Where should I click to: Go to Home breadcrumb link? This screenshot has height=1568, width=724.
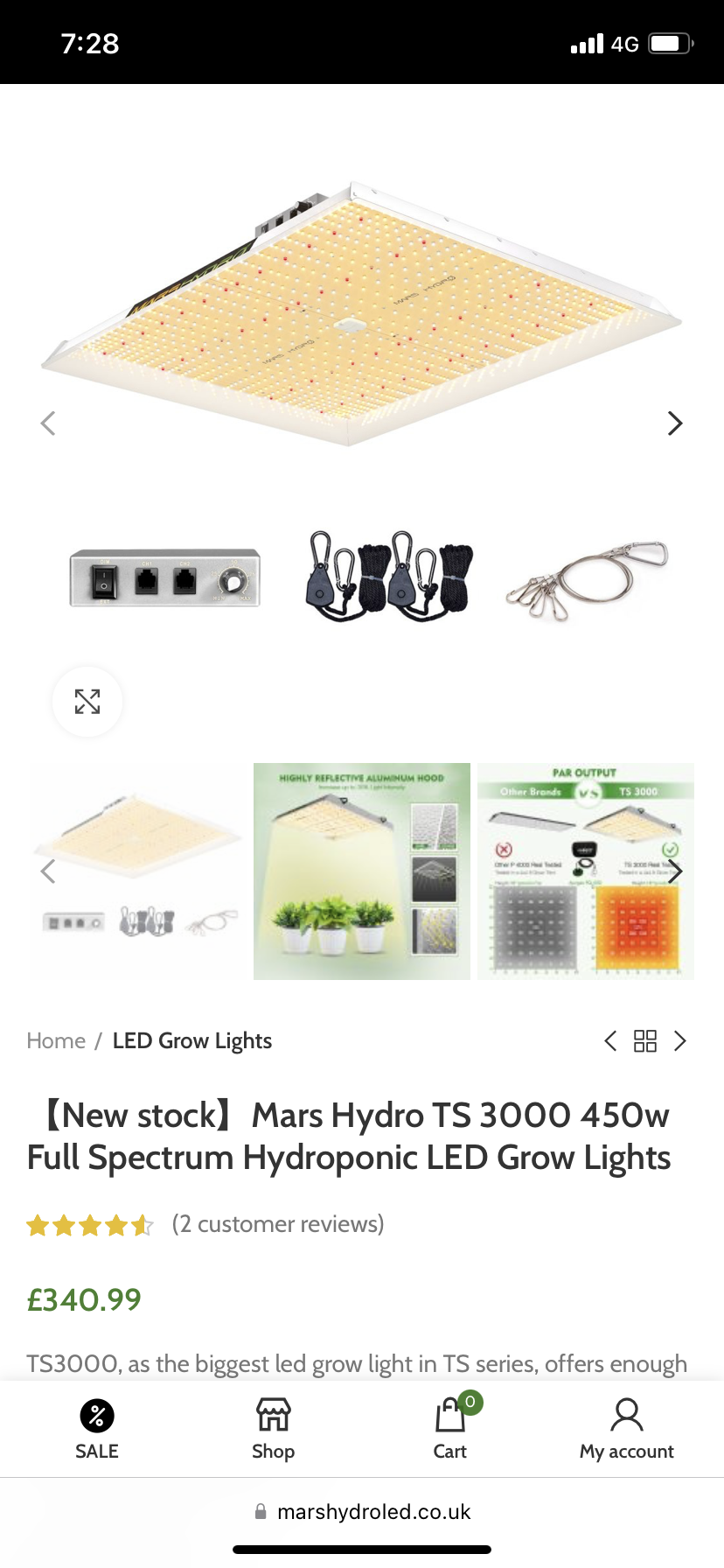[56, 1040]
